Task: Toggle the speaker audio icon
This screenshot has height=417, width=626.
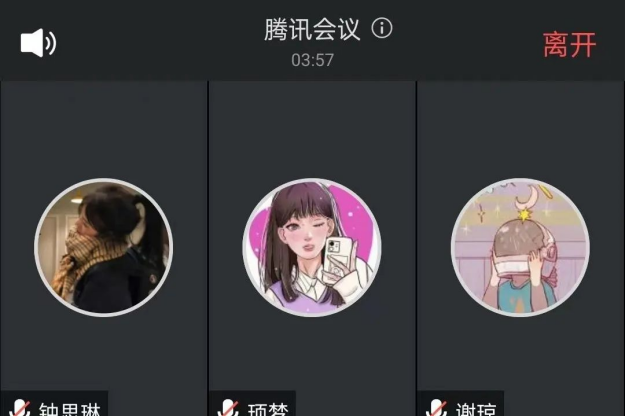Action: tap(38, 43)
